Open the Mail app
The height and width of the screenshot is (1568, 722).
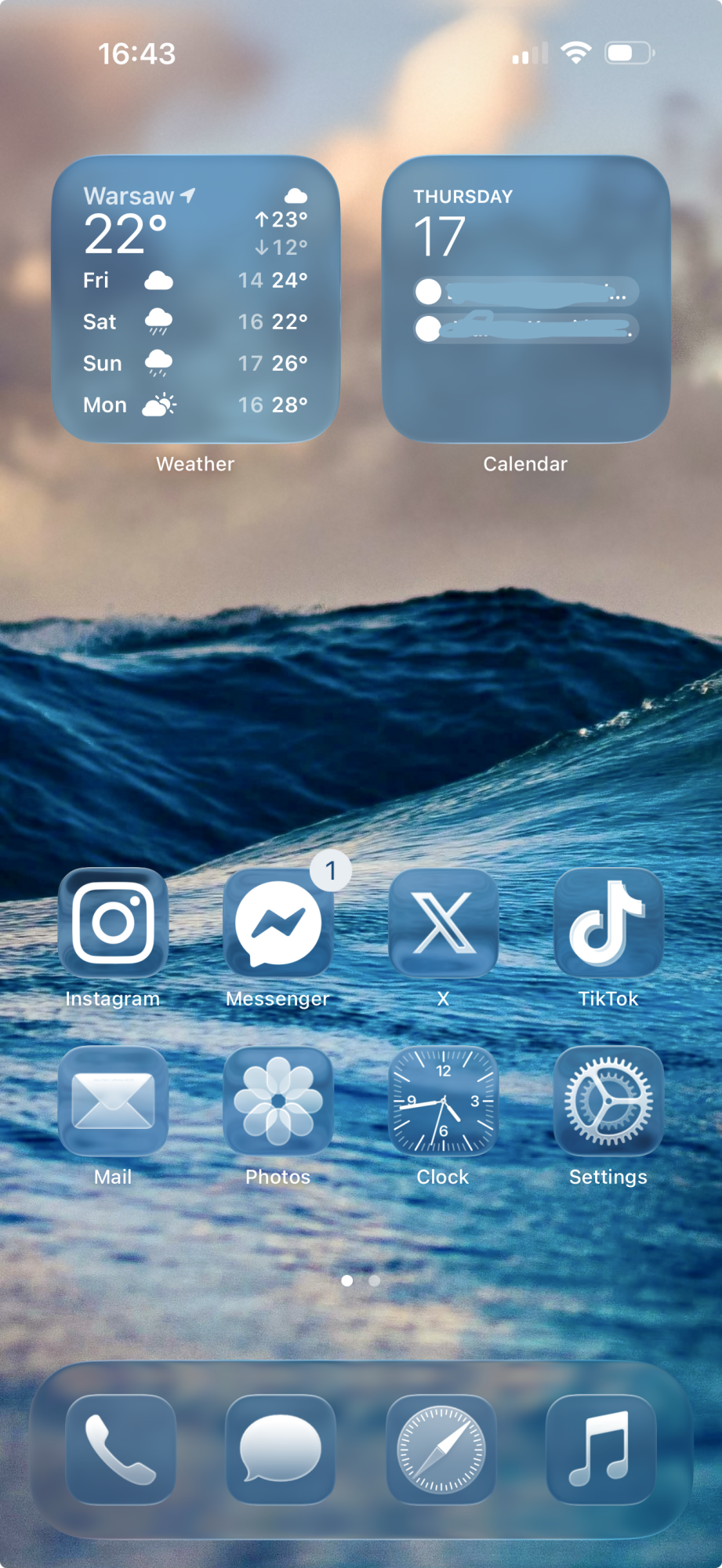coord(113,1100)
